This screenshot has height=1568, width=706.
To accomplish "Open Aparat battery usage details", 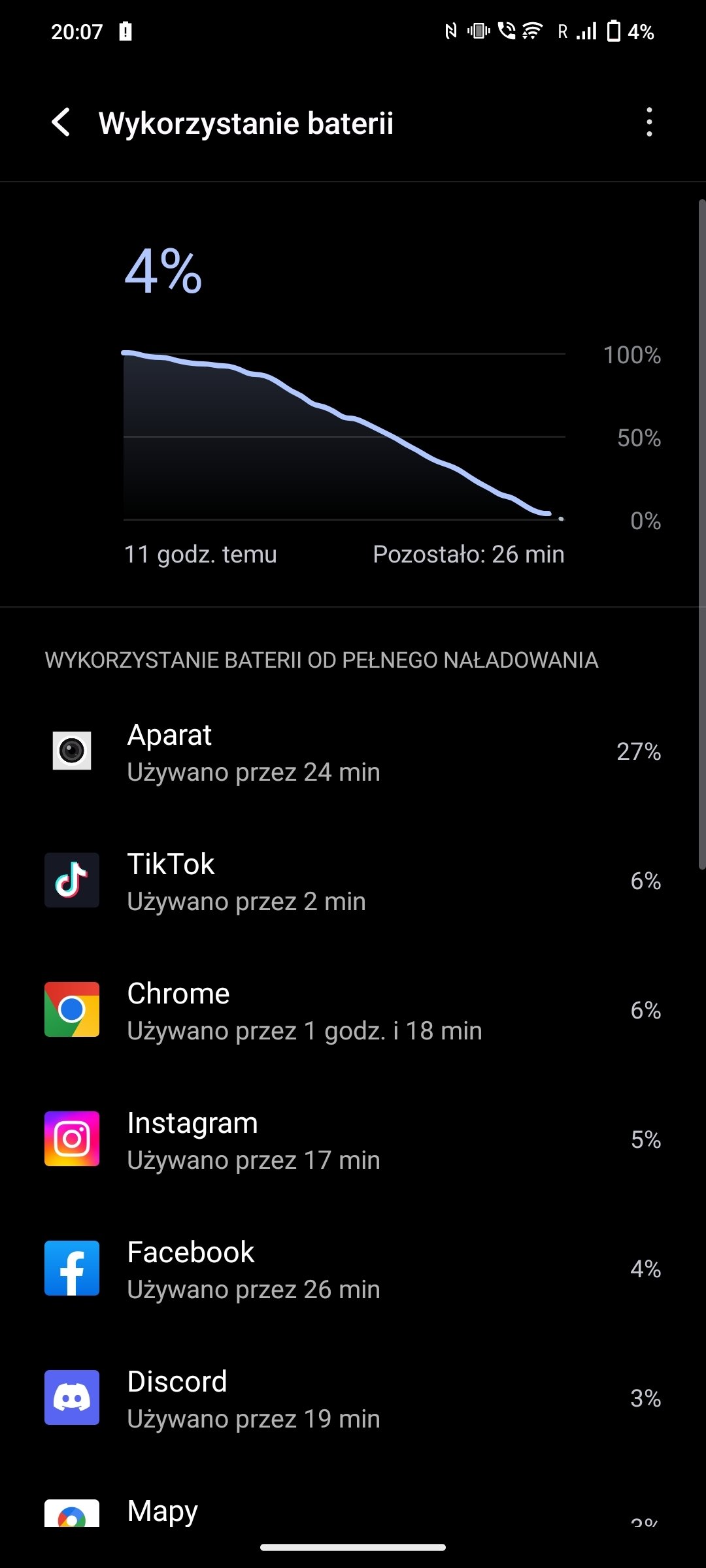I will [353, 752].
